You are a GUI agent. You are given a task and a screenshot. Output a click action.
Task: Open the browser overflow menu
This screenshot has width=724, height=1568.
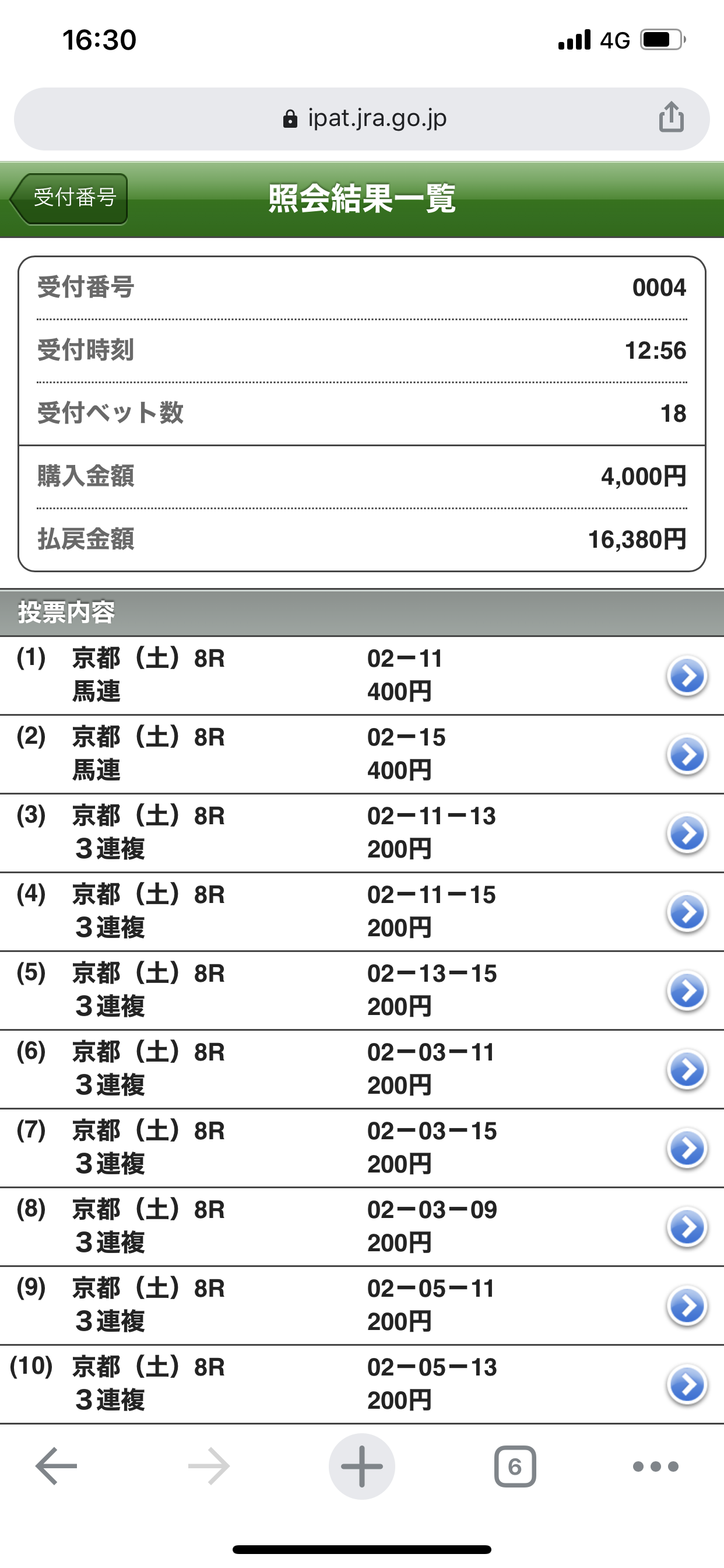click(x=655, y=1466)
